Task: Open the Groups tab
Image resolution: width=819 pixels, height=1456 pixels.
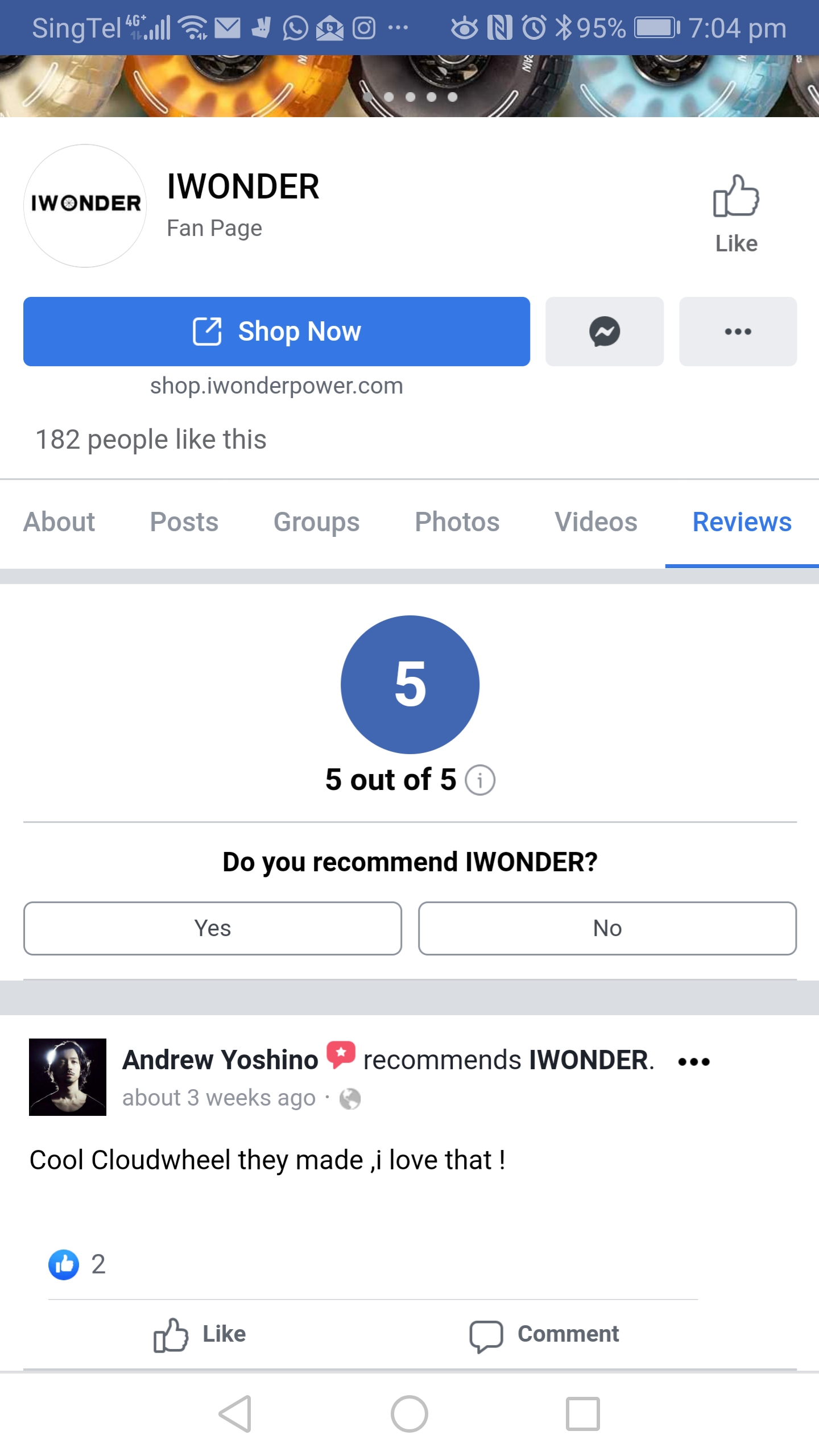Action: pyautogui.click(x=316, y=522)
